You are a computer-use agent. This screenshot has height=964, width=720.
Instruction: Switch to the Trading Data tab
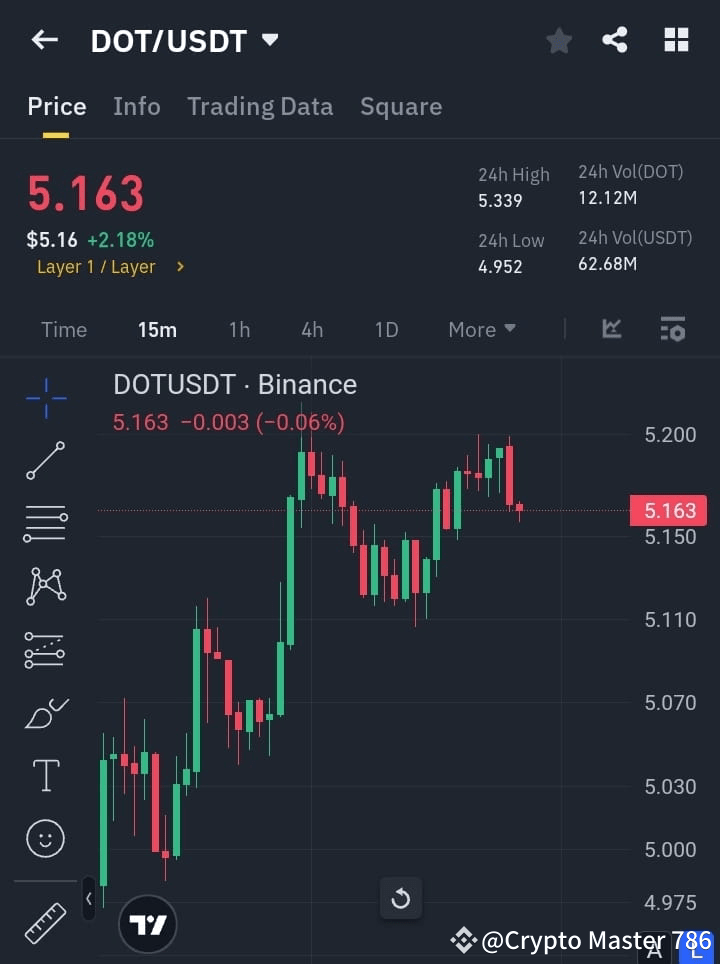[x=260, y=106]
